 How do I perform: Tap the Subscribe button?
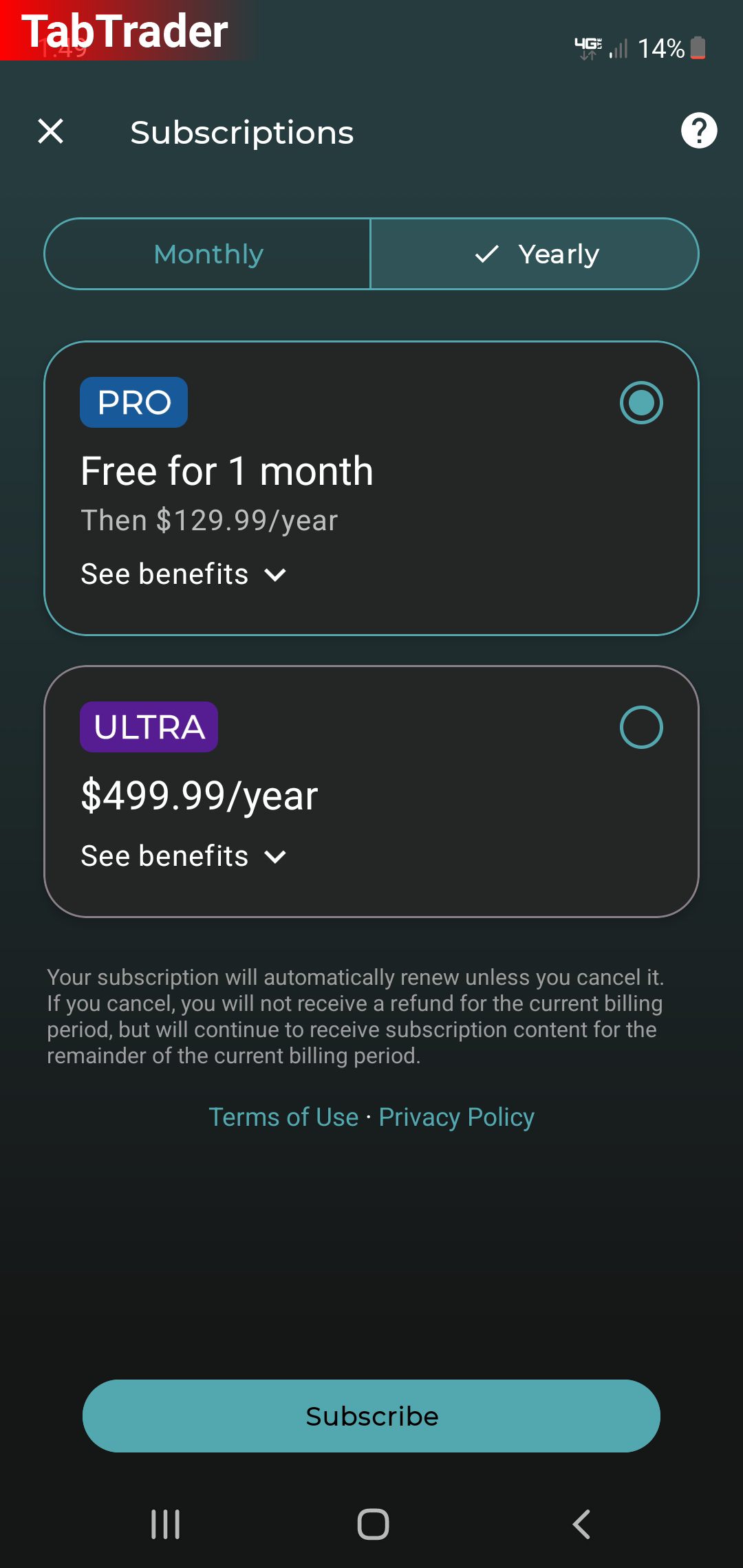tap(371, 1416)
